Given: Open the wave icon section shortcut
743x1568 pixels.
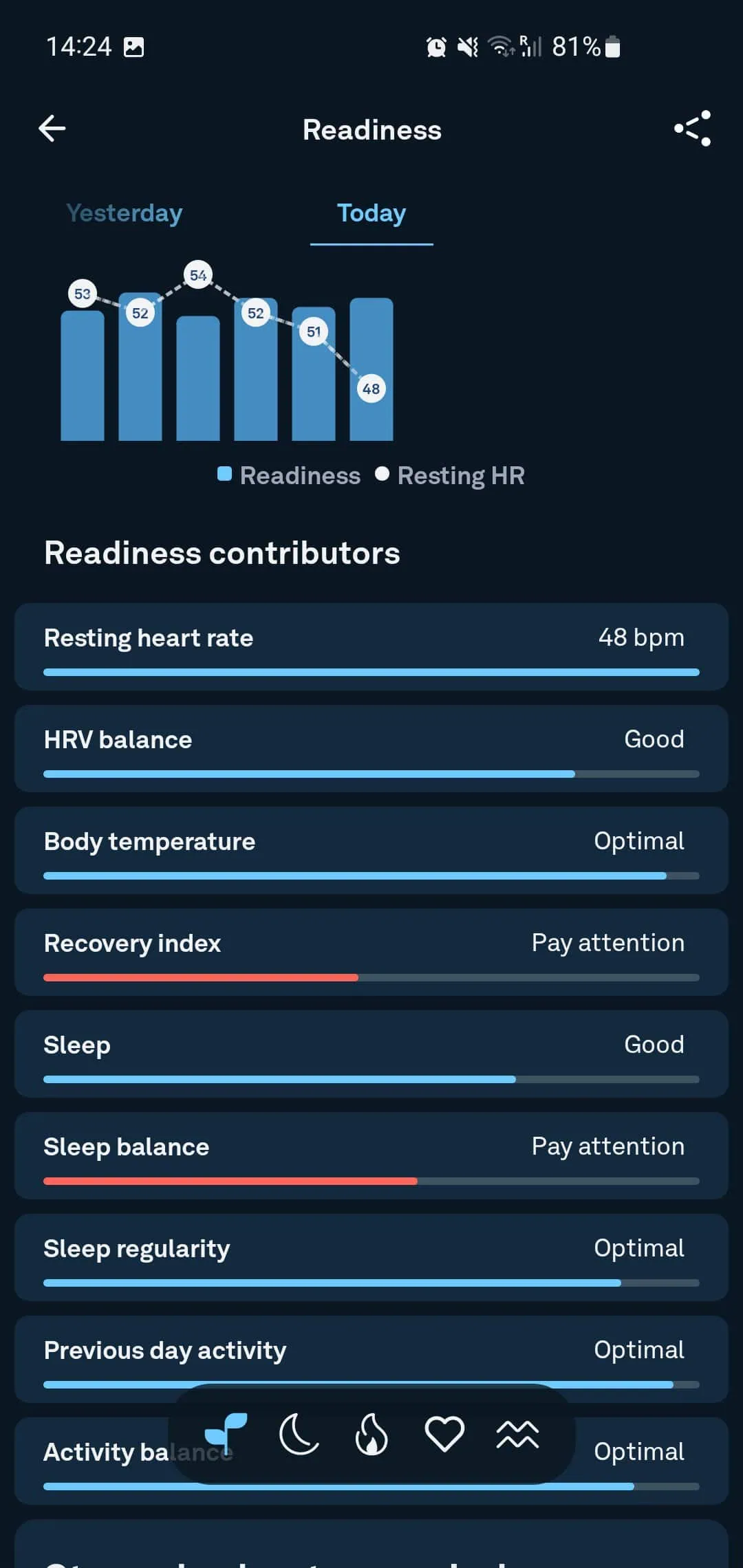Looking at the screenshot, I should point(517,1435).
